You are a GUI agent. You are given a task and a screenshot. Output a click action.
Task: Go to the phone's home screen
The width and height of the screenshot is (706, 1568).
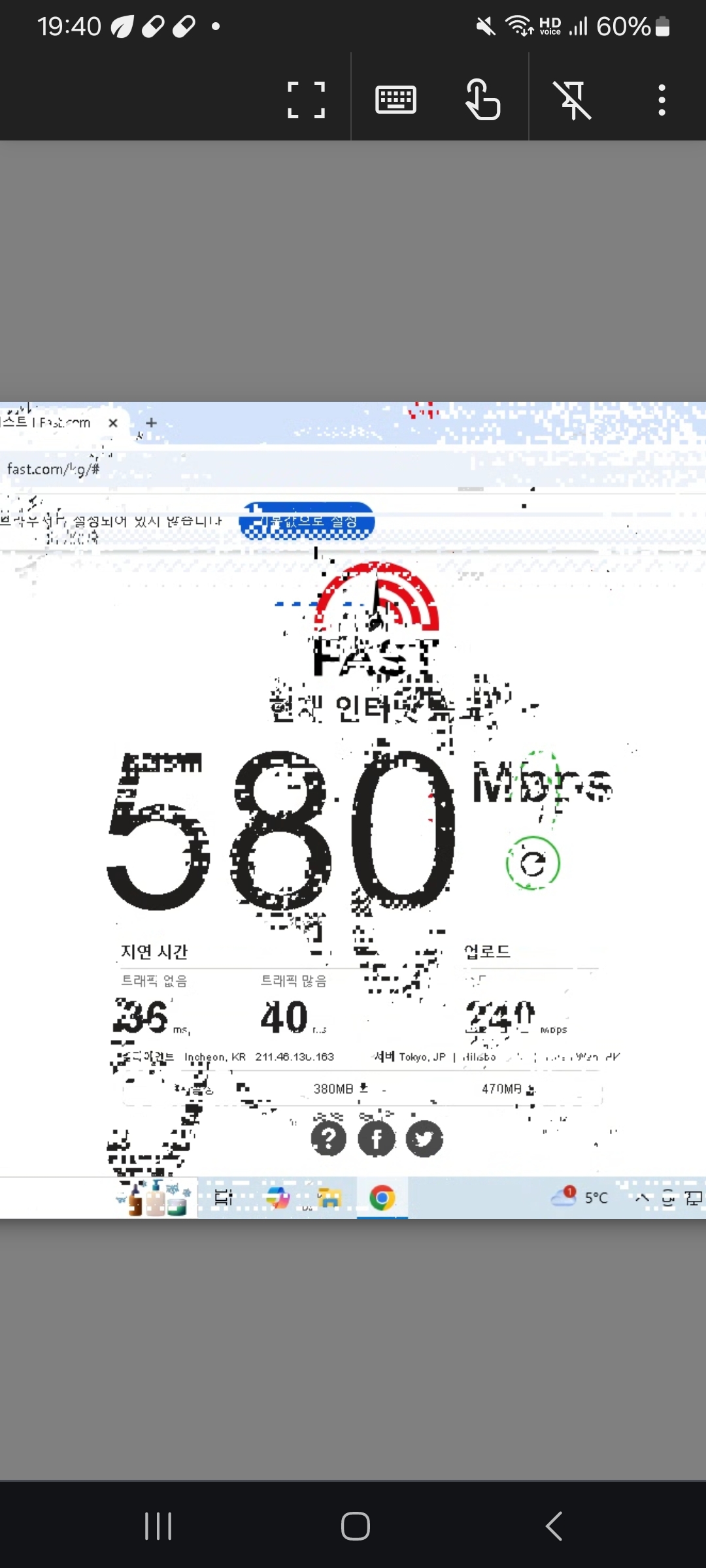[x=355, y=1526]
